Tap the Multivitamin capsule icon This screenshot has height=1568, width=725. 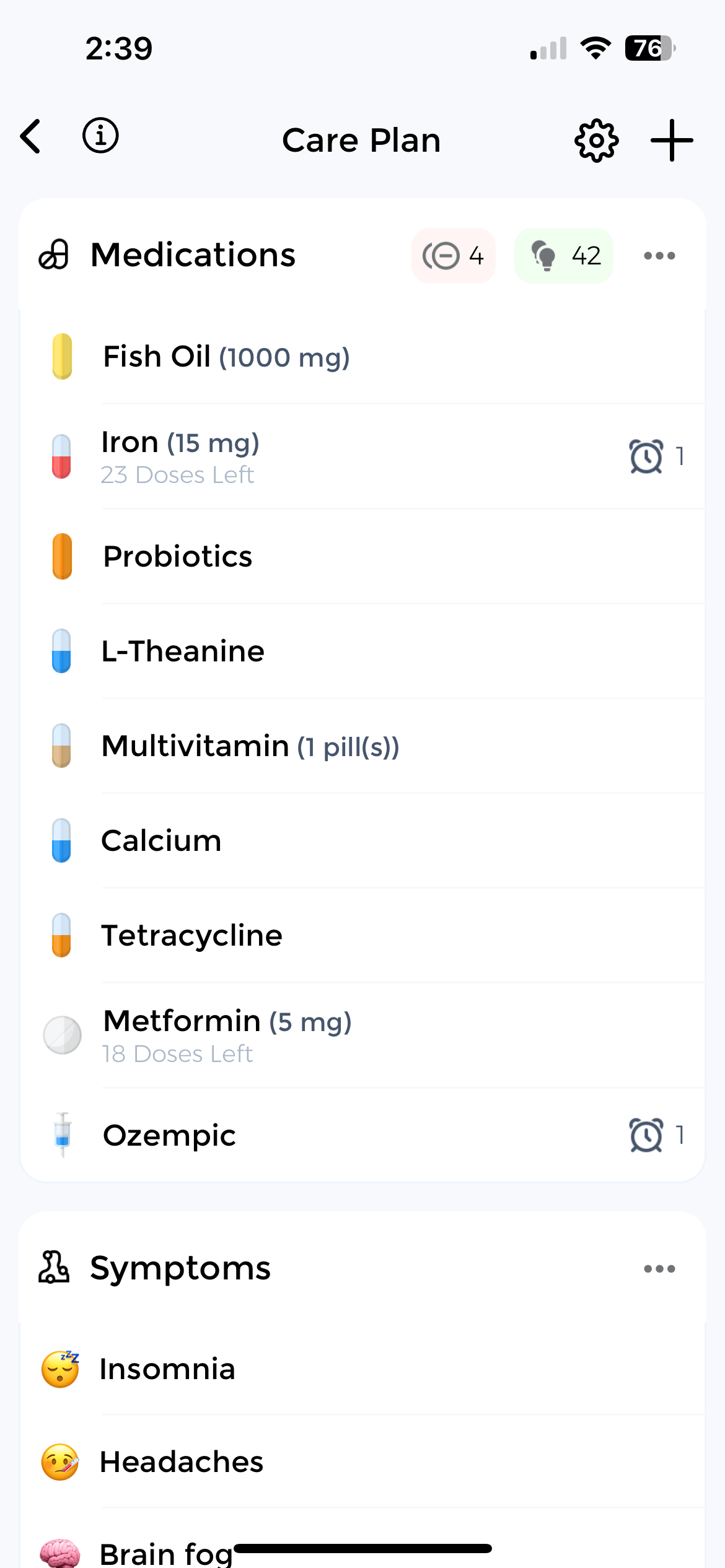coord(61,746)
